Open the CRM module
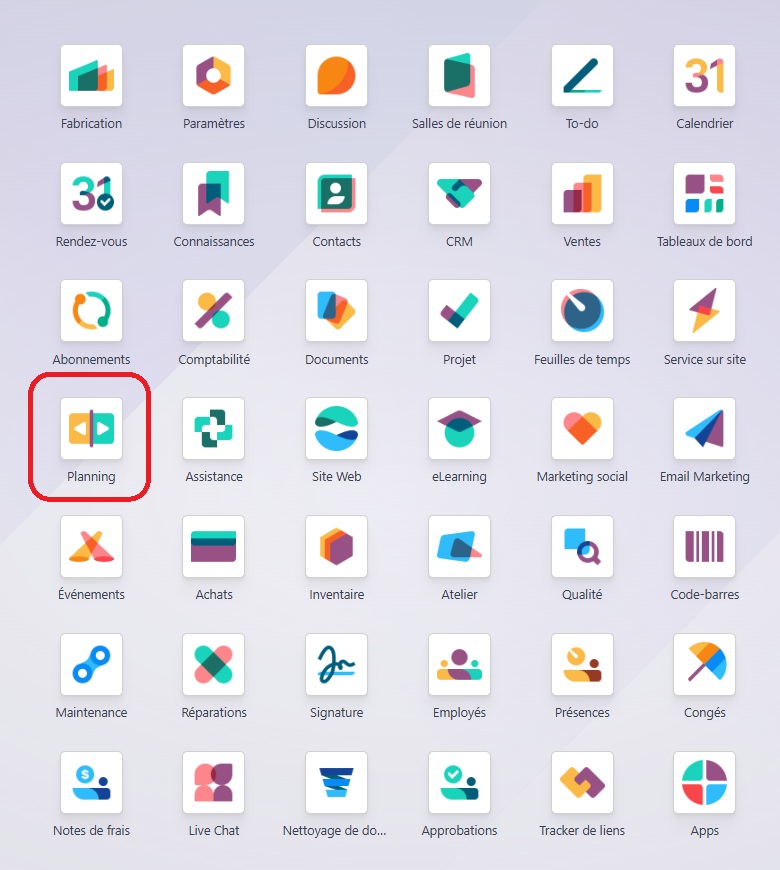The height and width of the screenshot is (870, 780). [459, 194]
